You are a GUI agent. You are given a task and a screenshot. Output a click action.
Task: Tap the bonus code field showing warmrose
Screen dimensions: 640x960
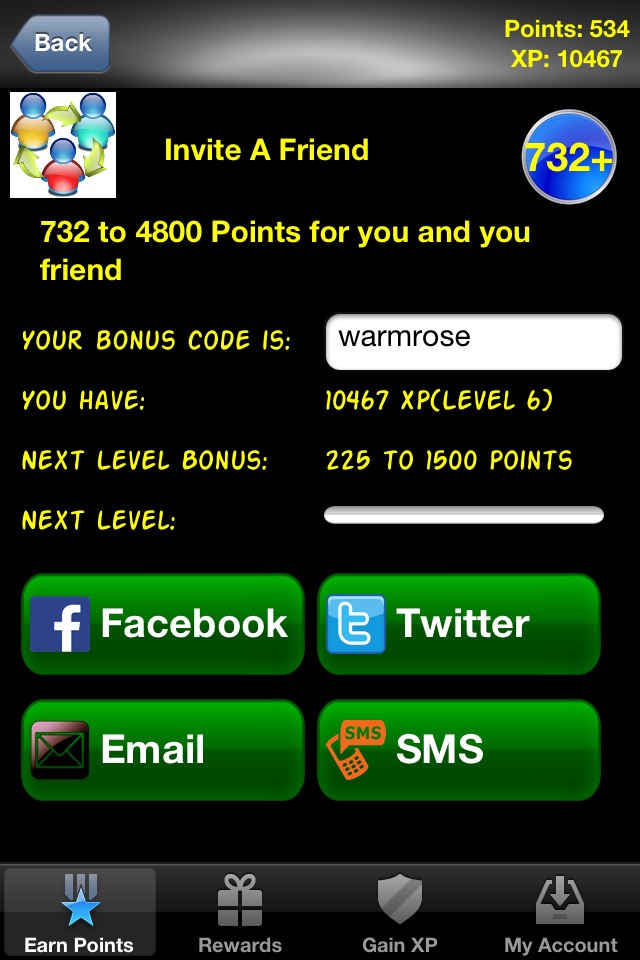[473, 342]
